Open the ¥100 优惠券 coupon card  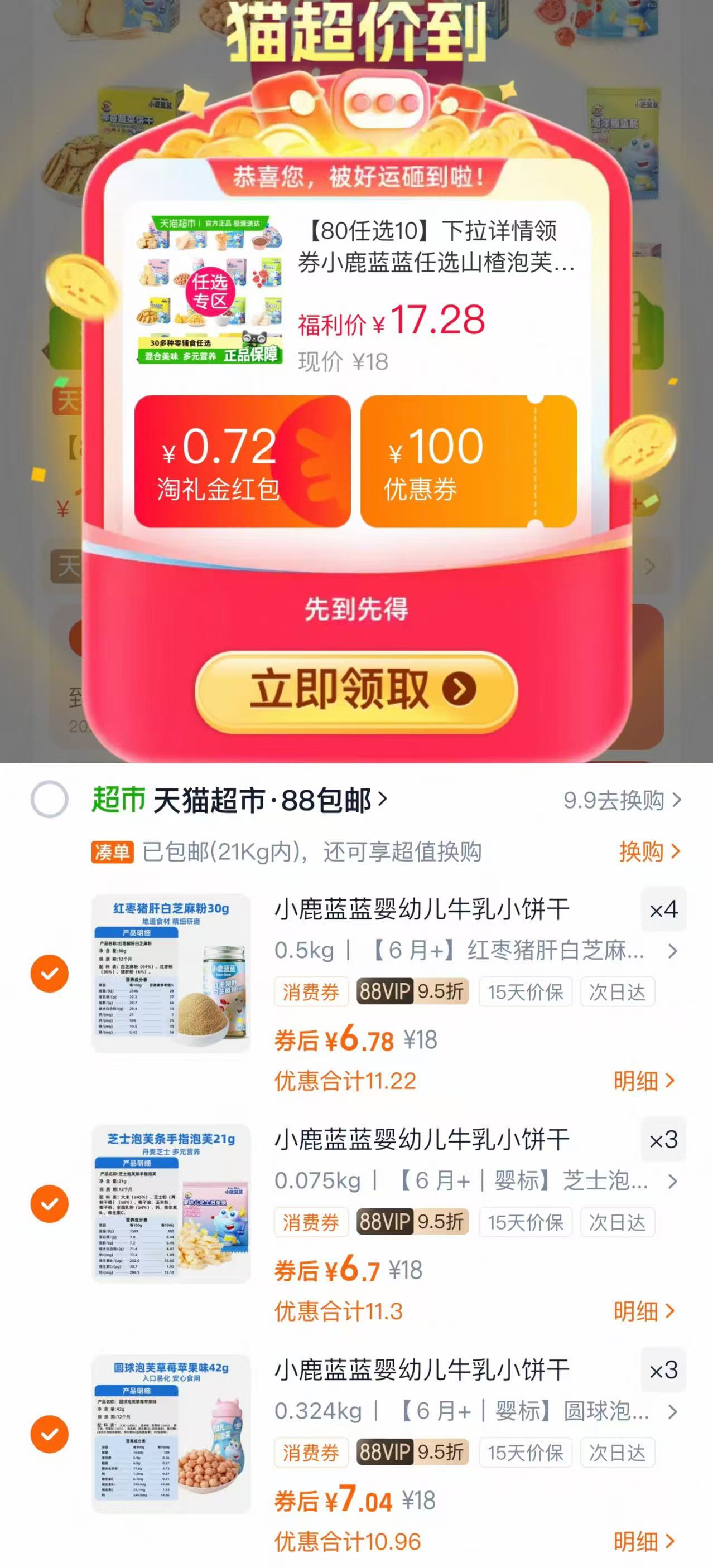470,461
